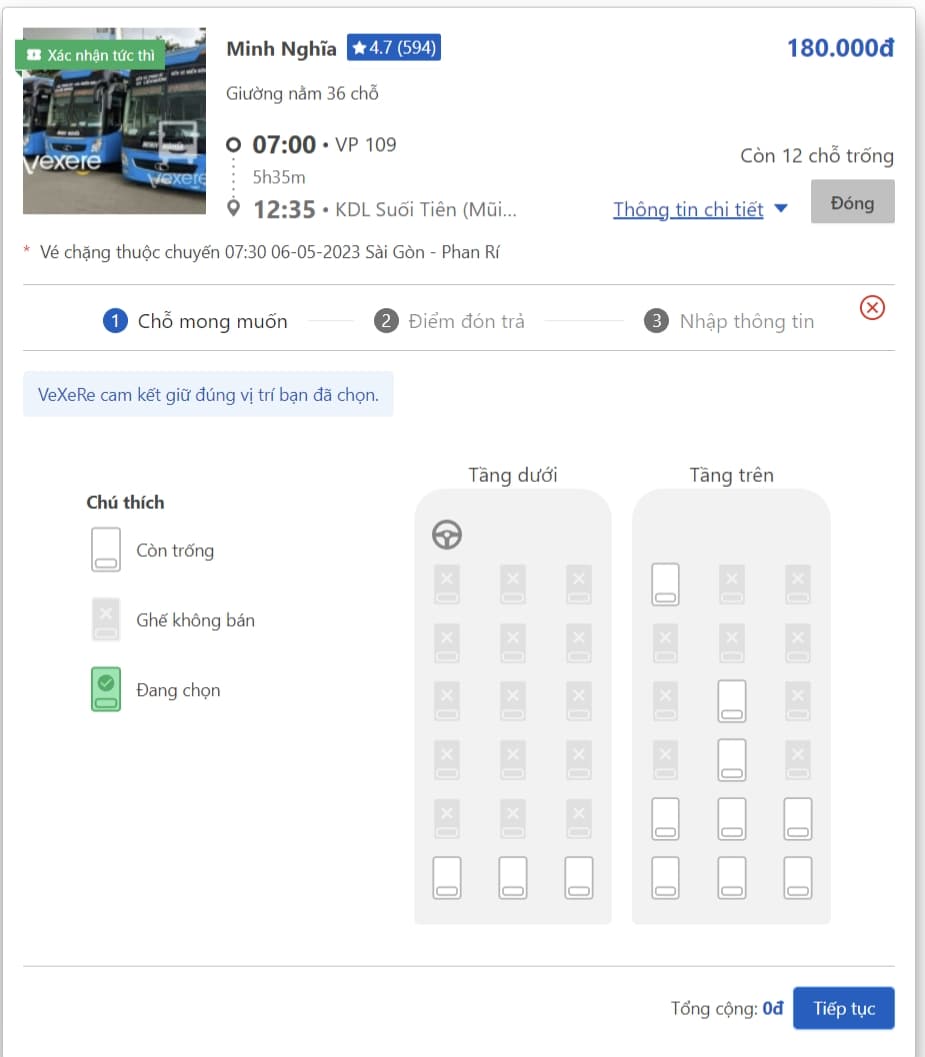Choose the empty front-row seat on Tầng trên
The width and height of the screenshot is (925, 1057).
666,583
